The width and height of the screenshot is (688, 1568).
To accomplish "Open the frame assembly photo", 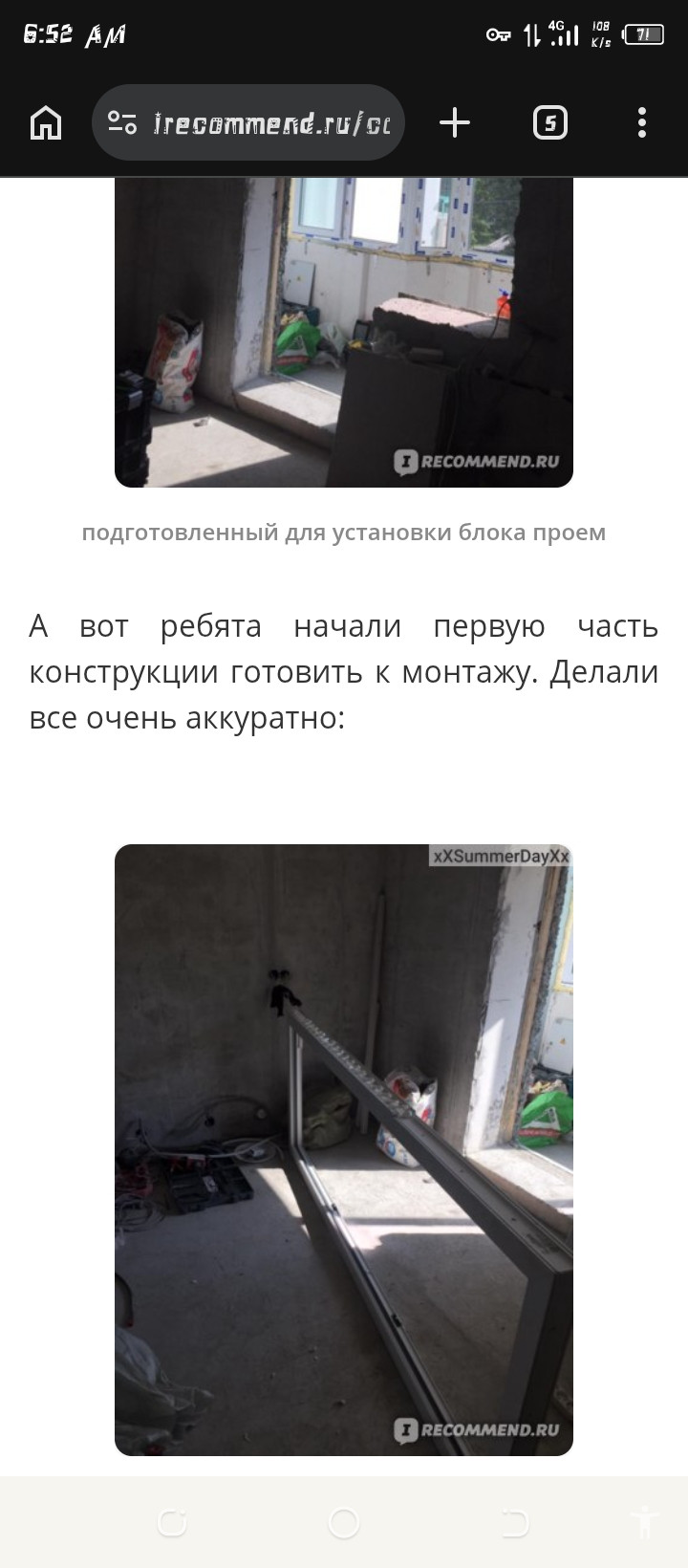I will (x=344, y=1150).
